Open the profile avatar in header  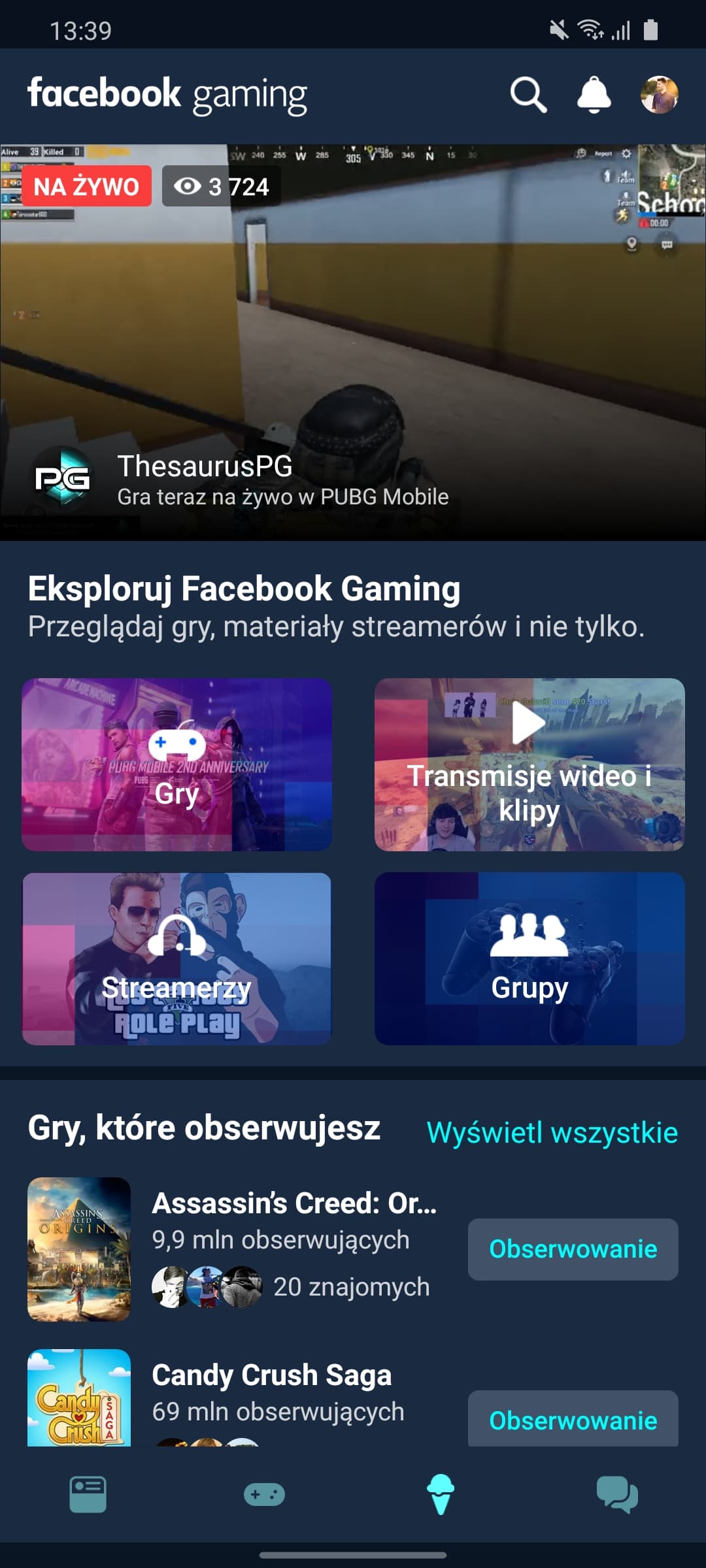pyautogui.click(x=659, y=95)
